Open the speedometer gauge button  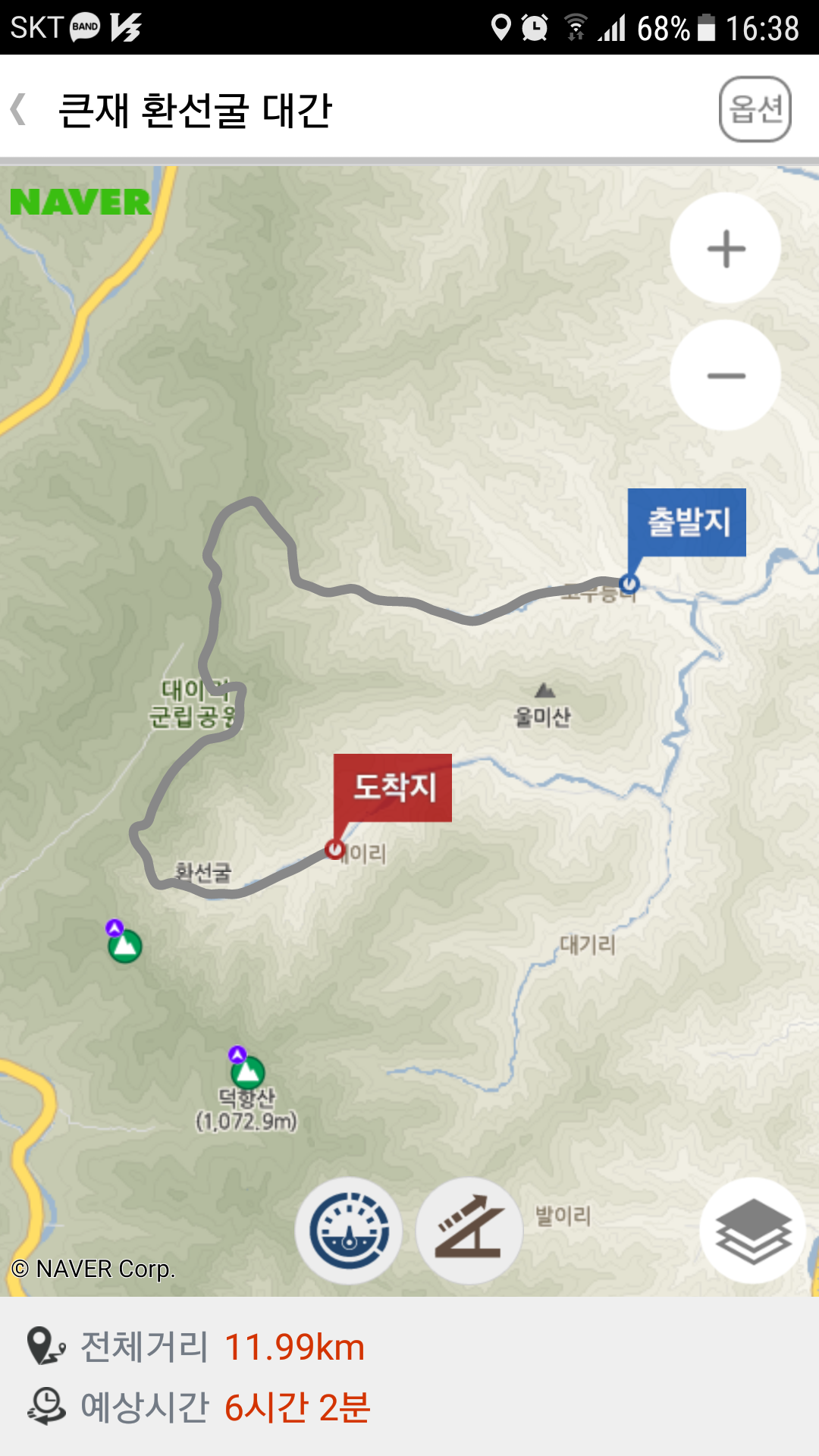[x=349, y=1230]
